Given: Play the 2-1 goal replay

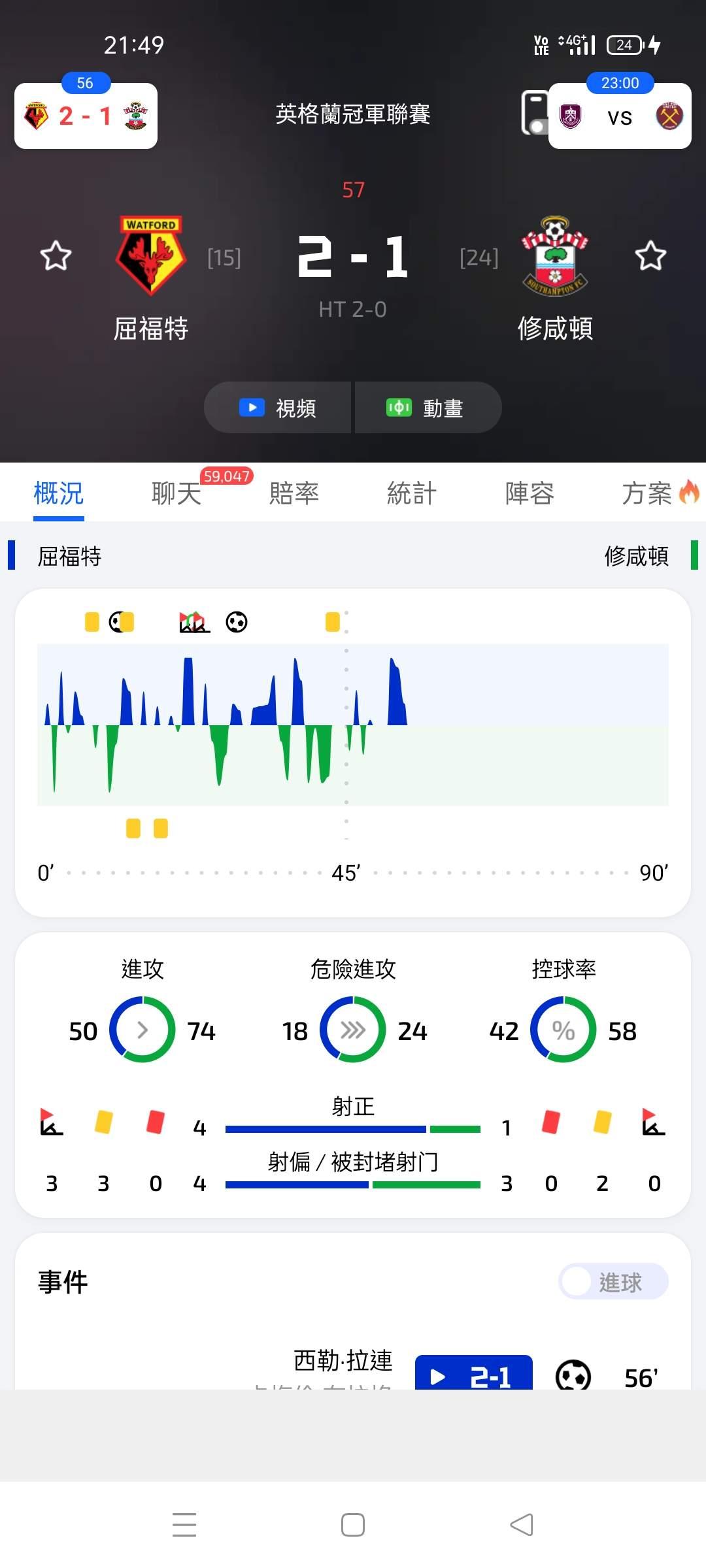Looking at the screenshot, I should coord(474,1373).
